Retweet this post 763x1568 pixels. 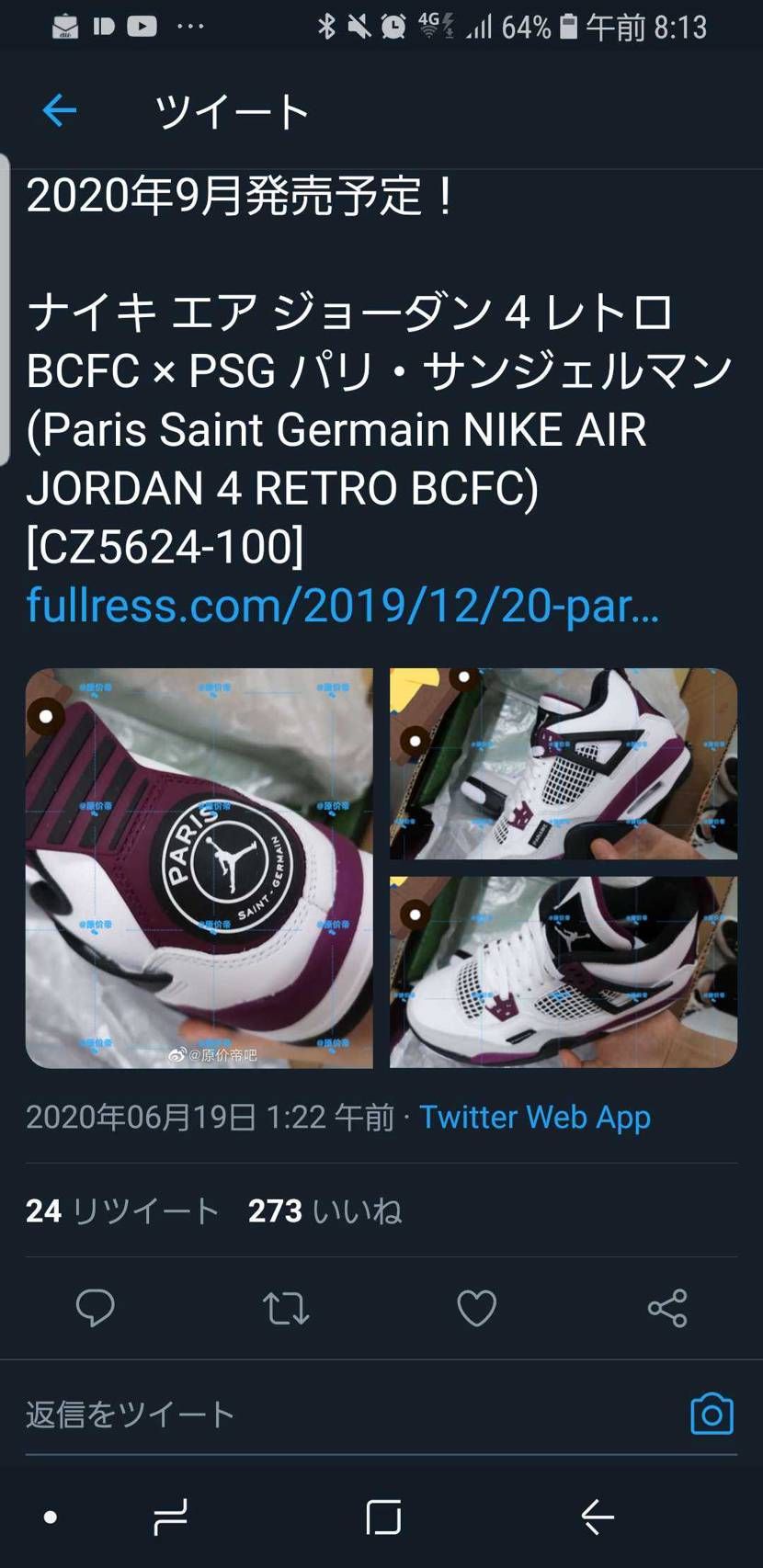[286, 1307]
